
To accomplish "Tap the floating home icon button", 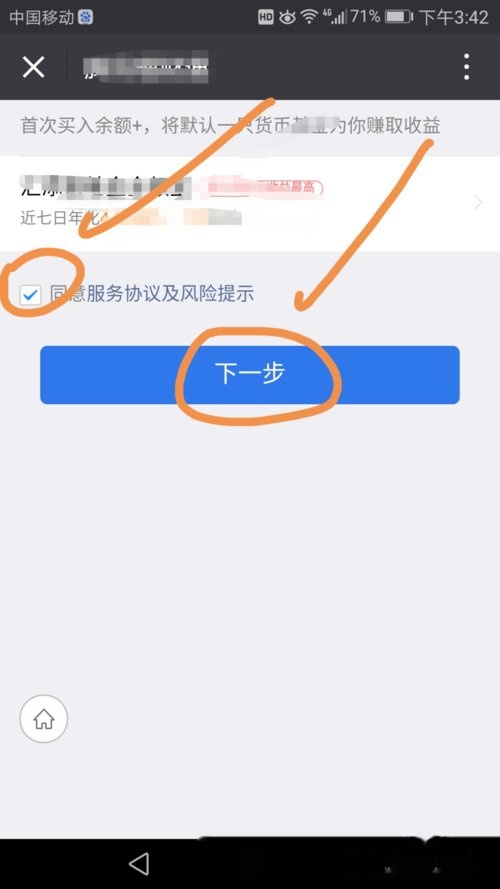I will point(44,719).
